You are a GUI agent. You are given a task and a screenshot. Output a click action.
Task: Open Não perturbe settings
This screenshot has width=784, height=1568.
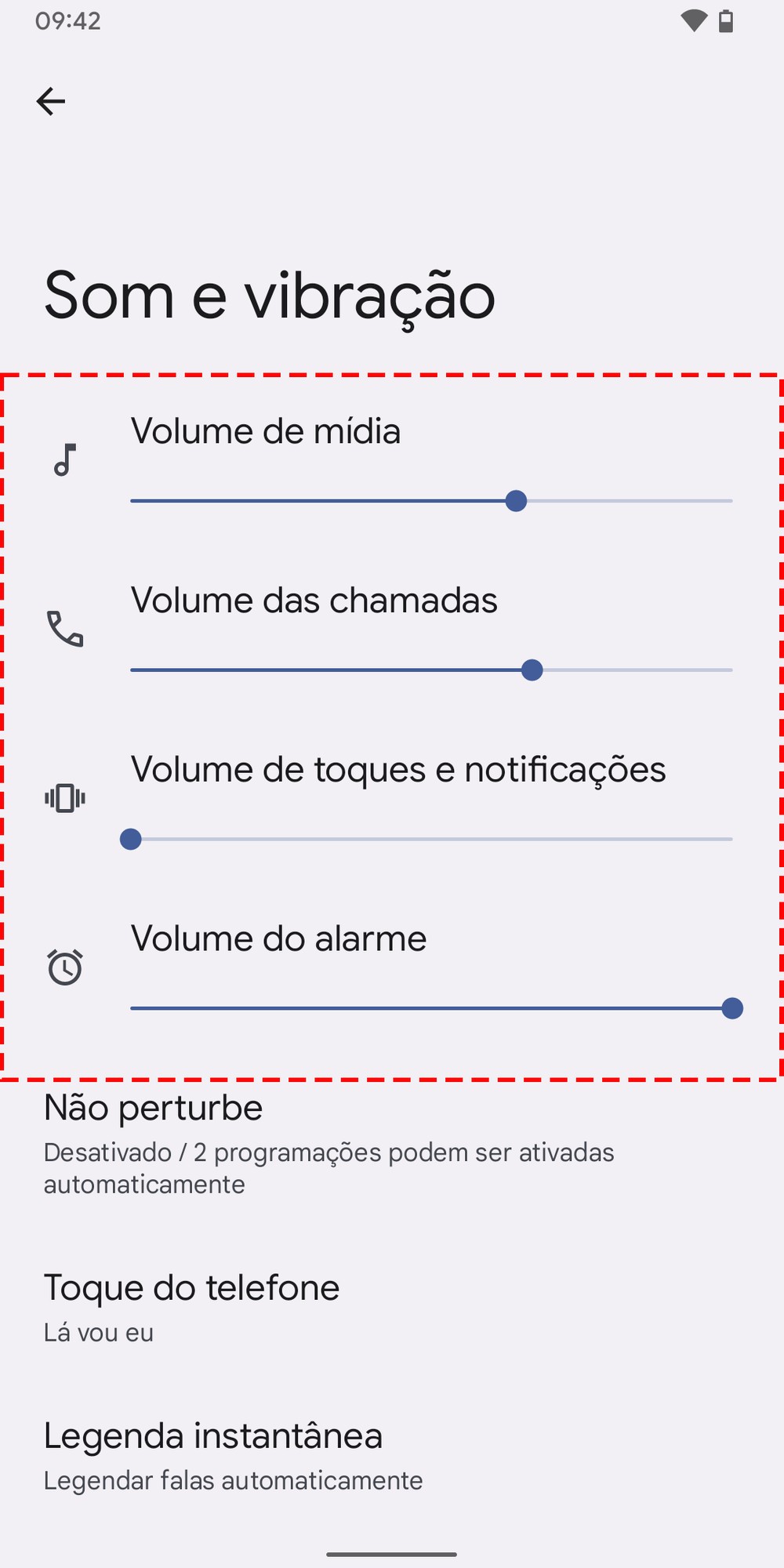329,1143
